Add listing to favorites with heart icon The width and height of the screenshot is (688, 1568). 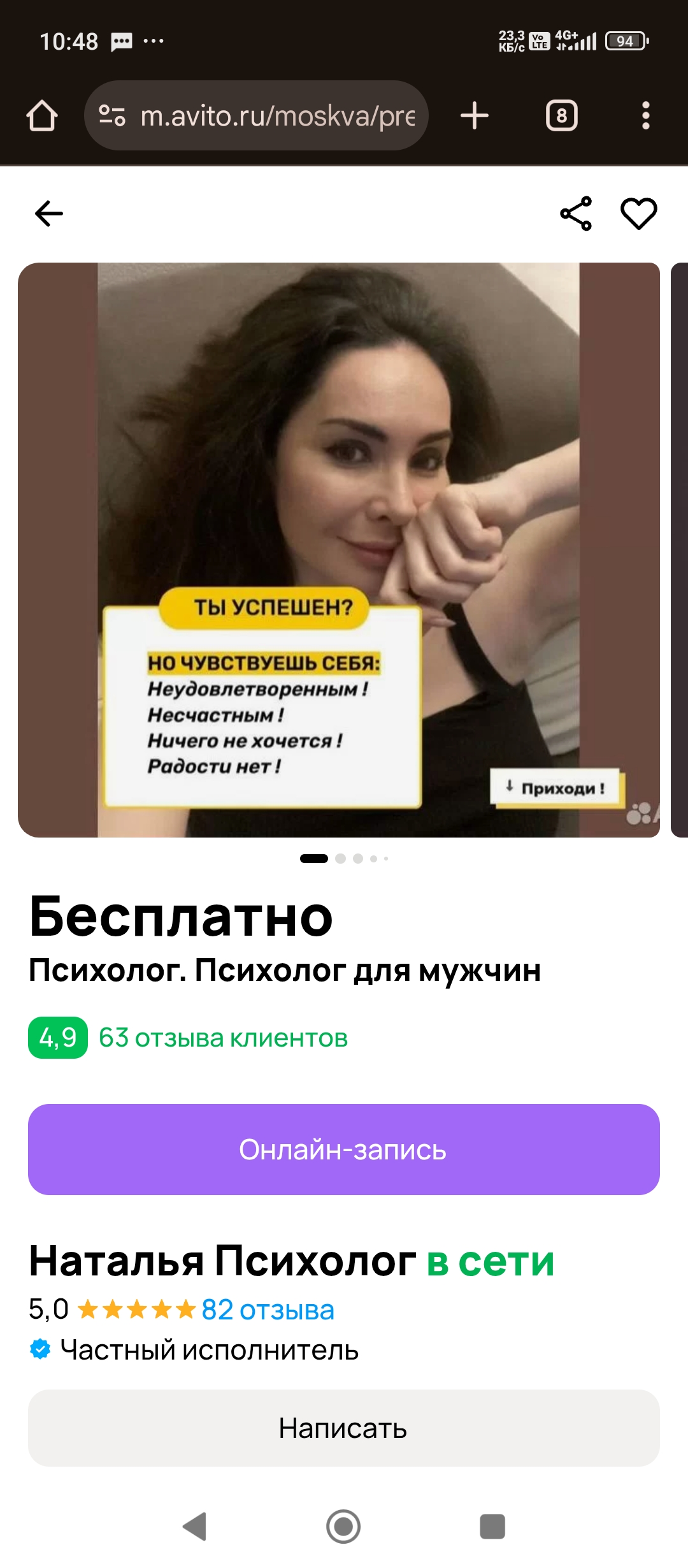[638, 214]
